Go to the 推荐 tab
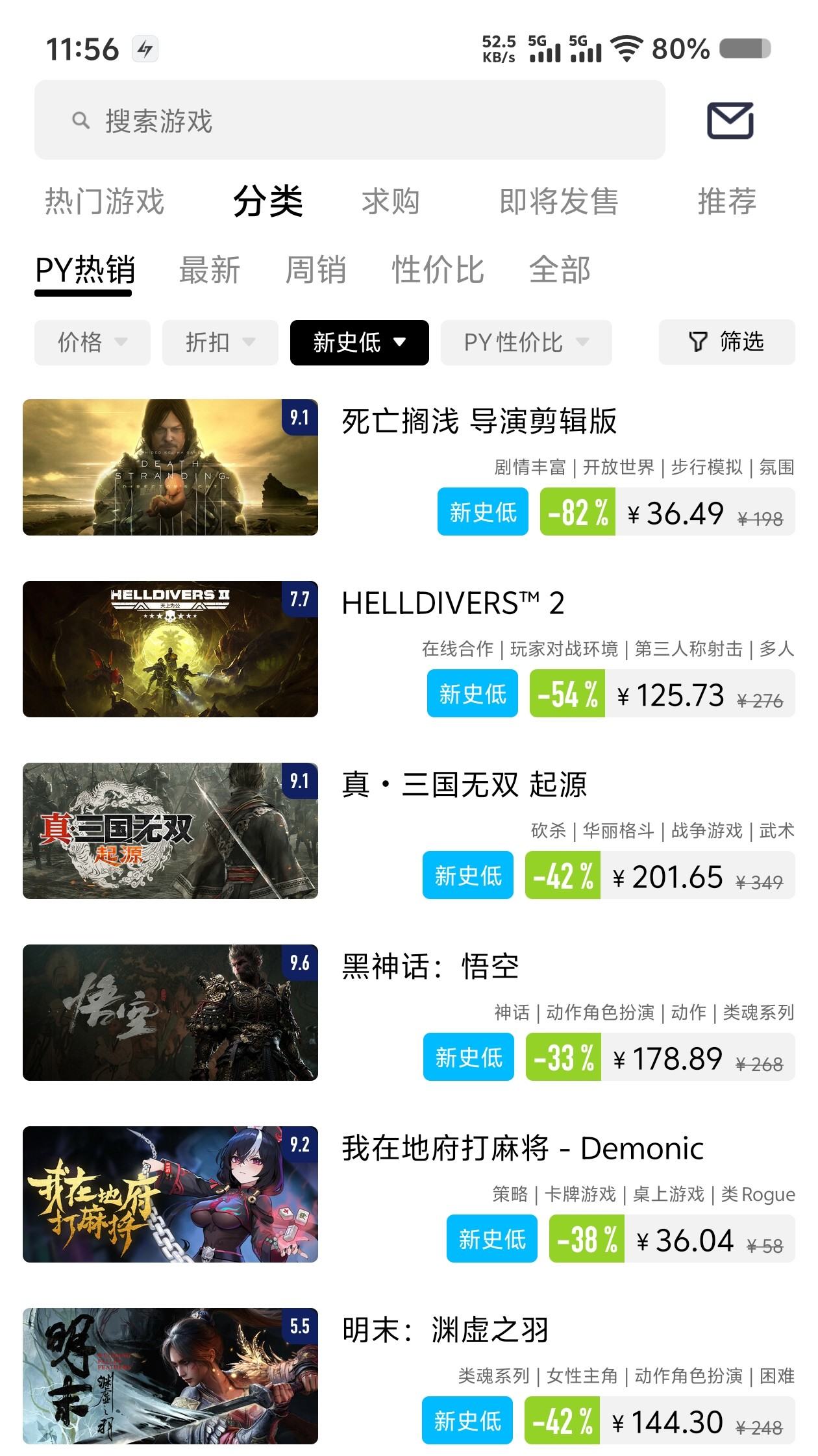This screenshot has height=1456, width=818. (x=726, y=201)
